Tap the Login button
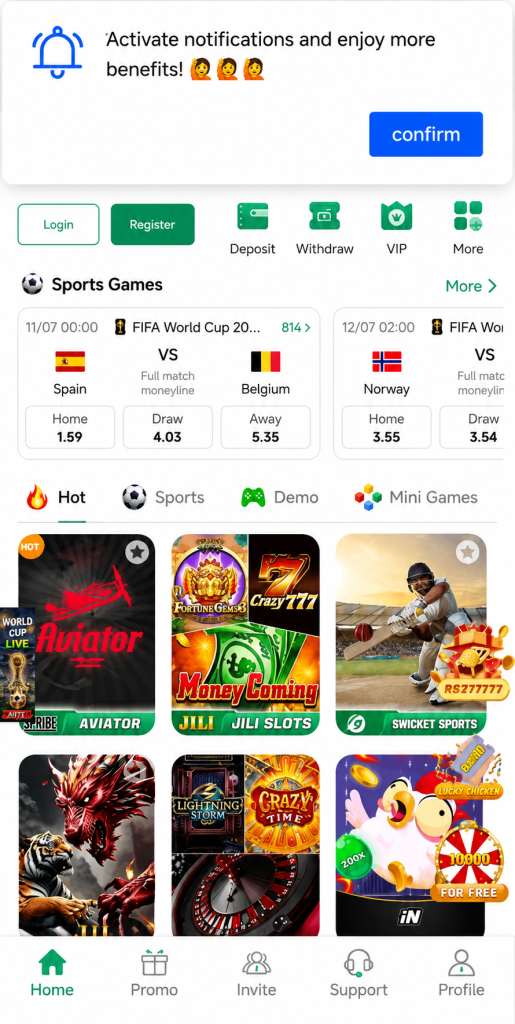The width and height of the screenshot is (515, 1024). pyautogui.click(x=58, y=224)
